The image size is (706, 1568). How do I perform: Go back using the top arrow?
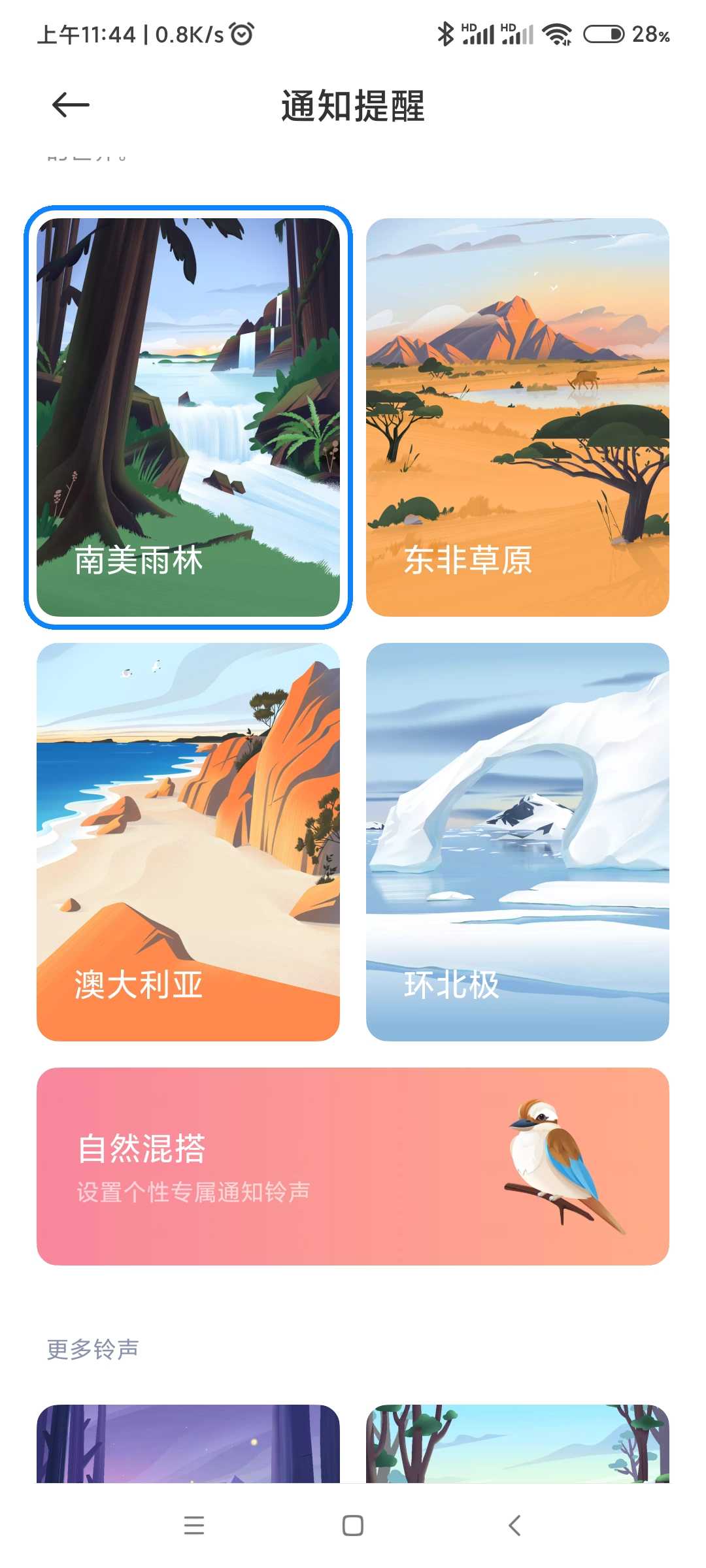tap(71, 105)
